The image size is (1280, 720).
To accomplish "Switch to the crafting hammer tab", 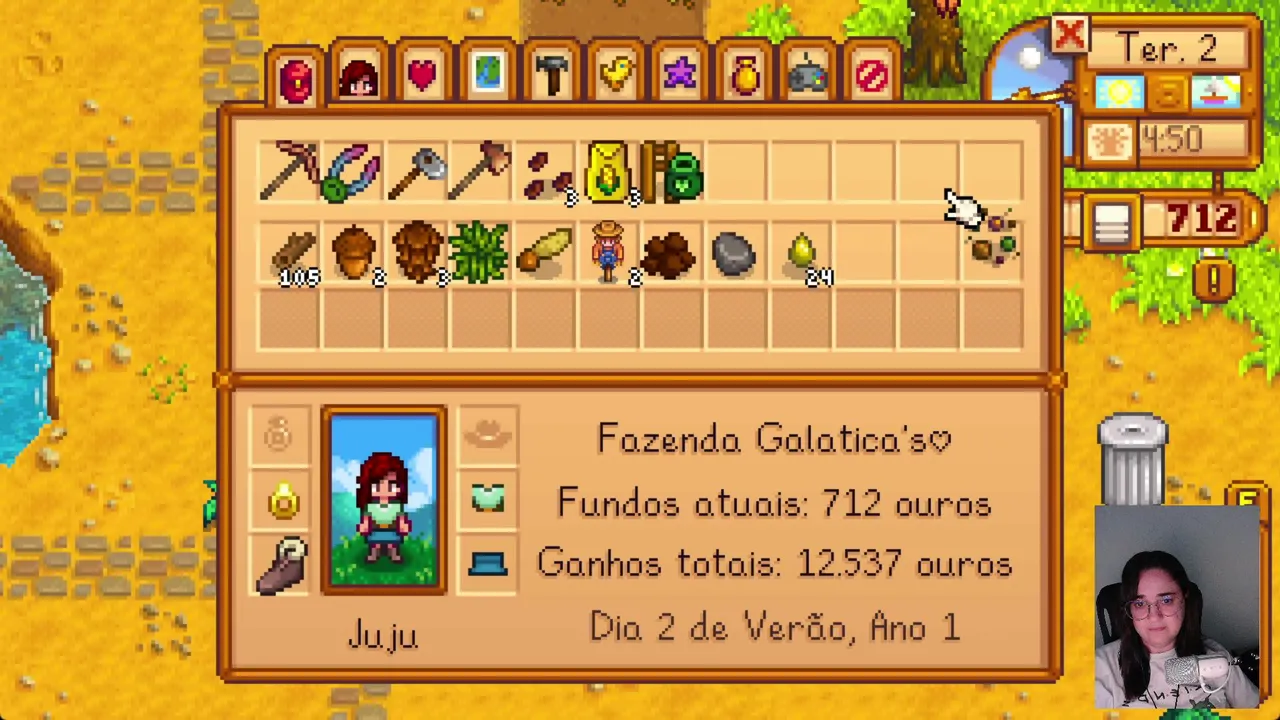I will (x=551, y=75).
